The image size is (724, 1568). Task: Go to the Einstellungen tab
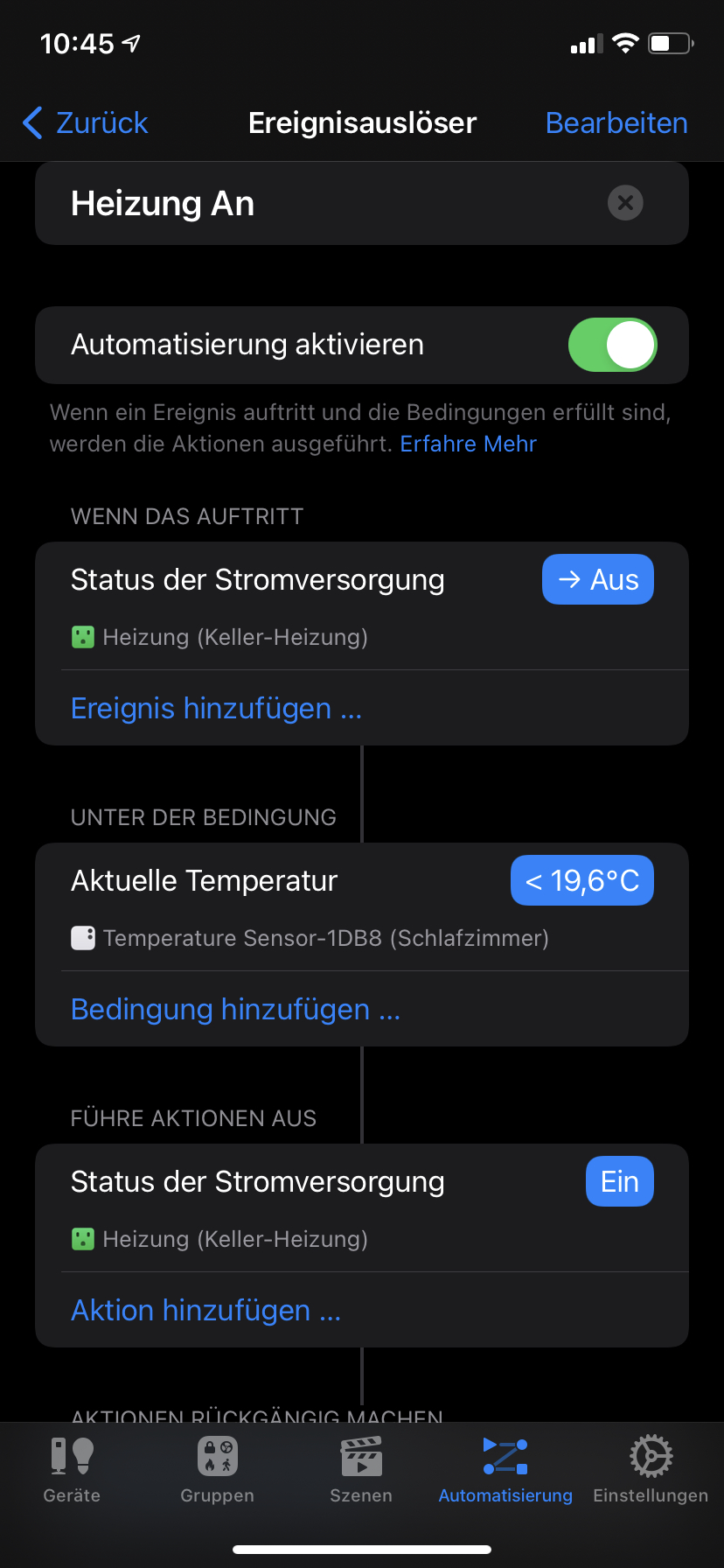(x=651, y=1470)
